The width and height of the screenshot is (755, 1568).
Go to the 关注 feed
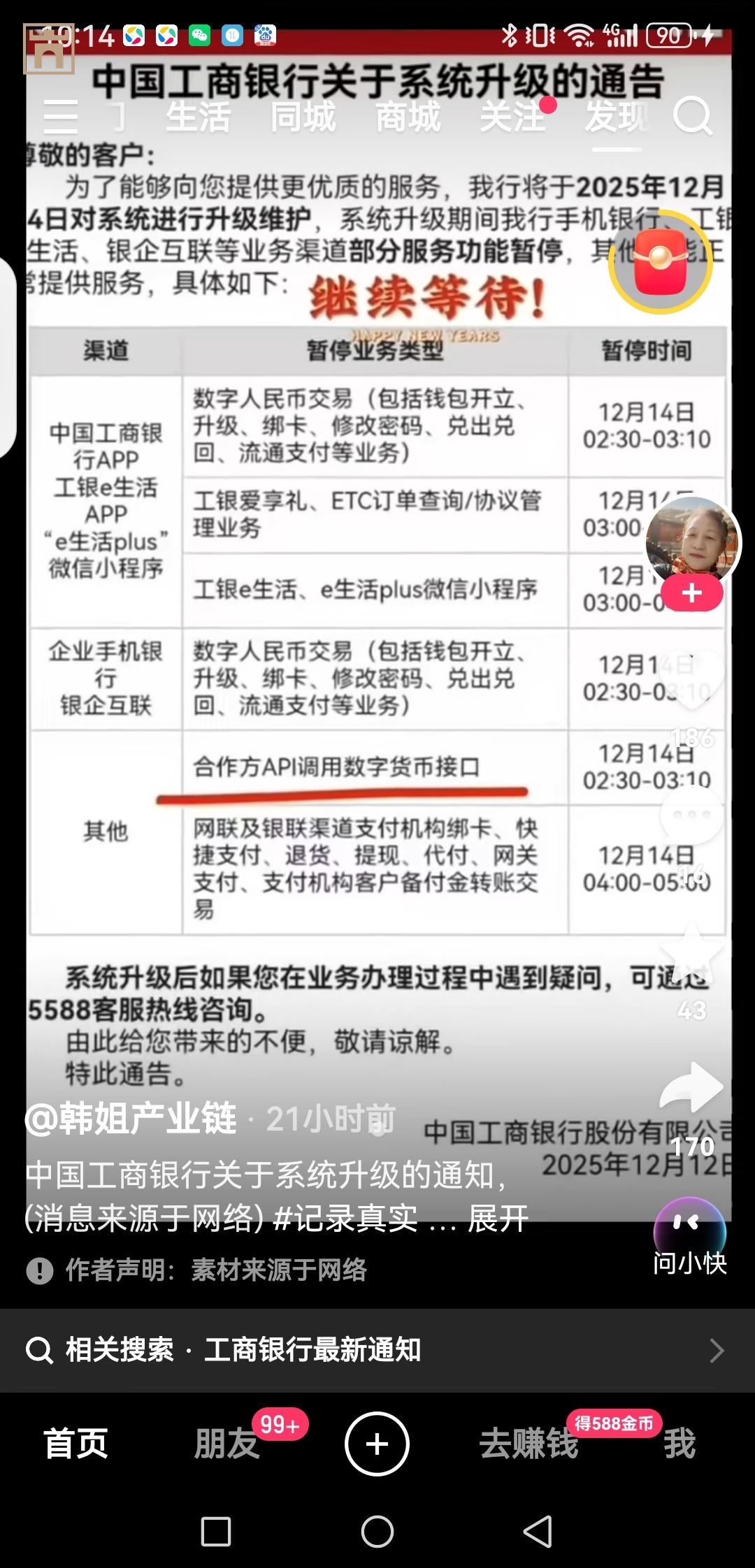(x=512, y=116)
